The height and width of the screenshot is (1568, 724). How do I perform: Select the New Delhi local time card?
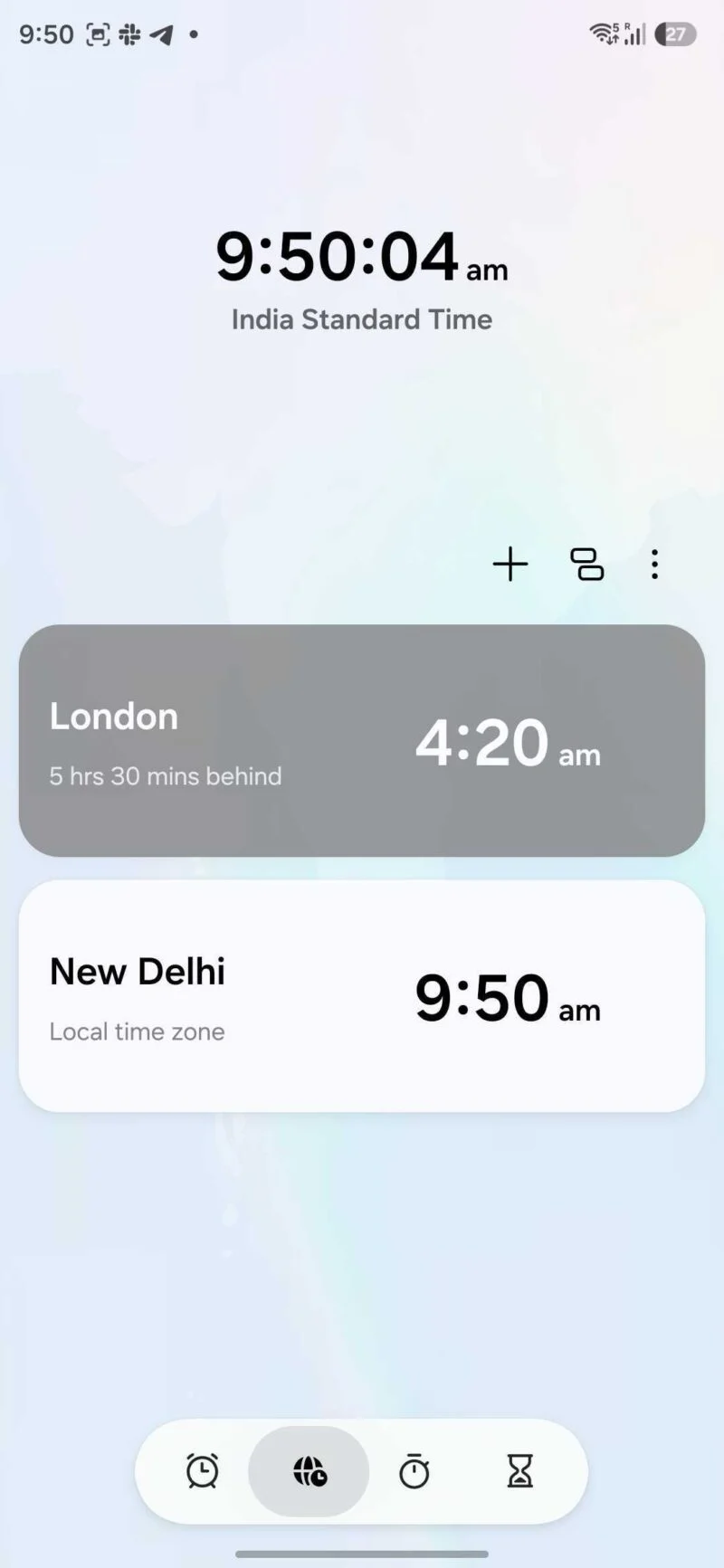[362, 995]
